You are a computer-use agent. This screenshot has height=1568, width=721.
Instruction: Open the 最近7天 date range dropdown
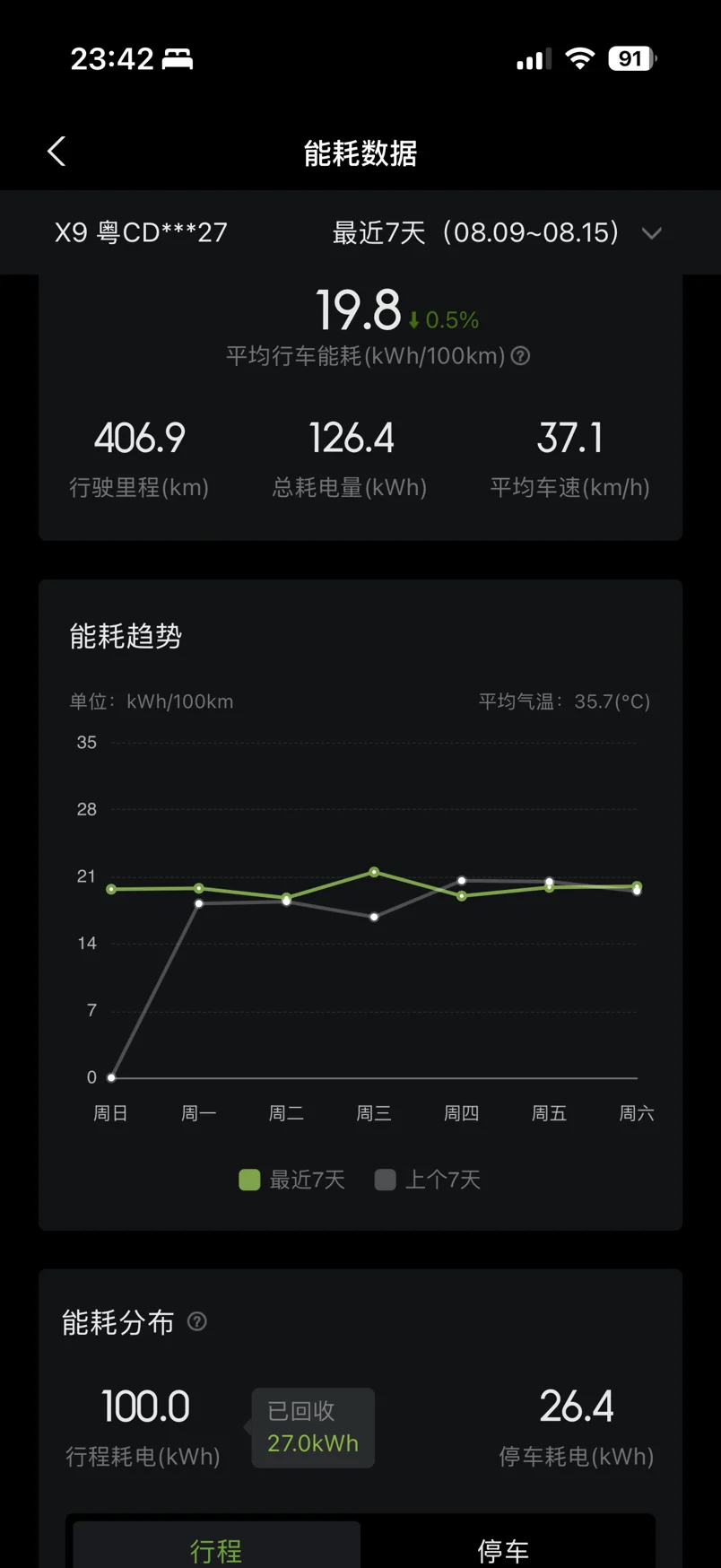pos(497,233)
